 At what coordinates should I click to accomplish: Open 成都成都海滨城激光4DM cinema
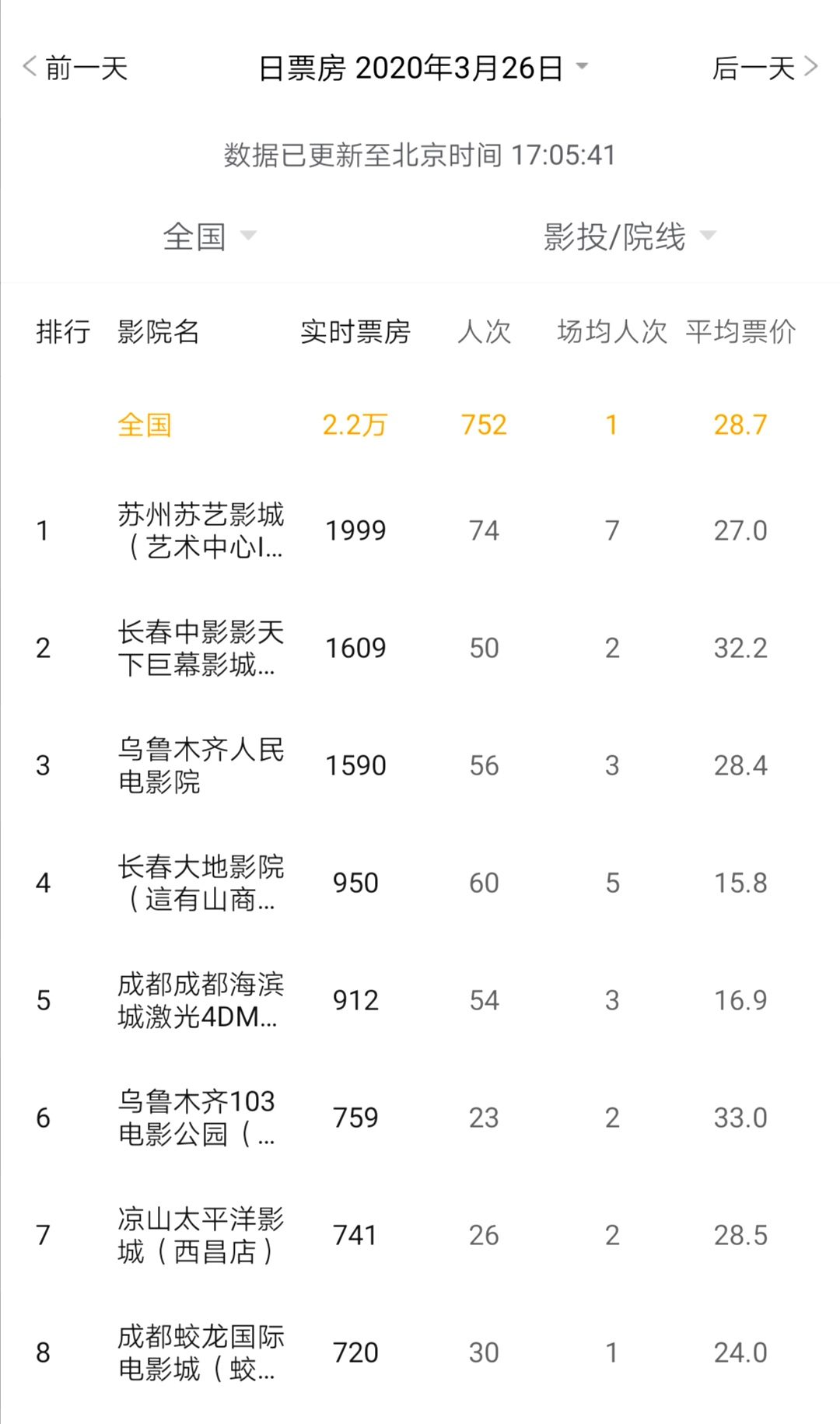(201, 1000)
